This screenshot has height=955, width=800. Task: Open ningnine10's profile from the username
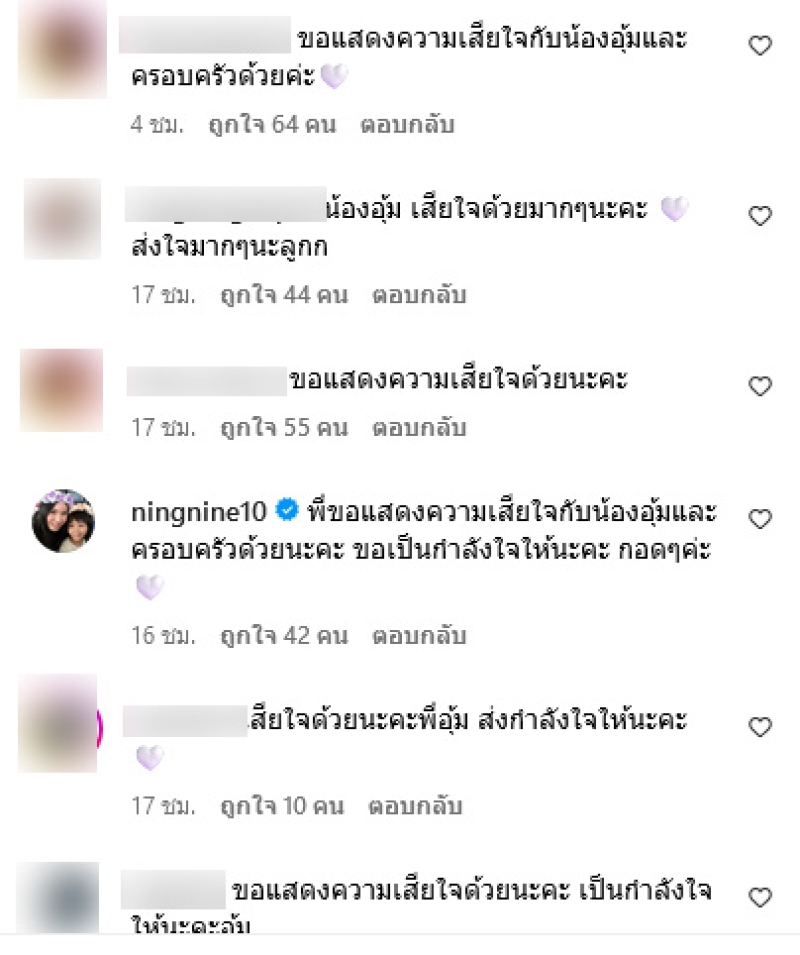(199, 512)
